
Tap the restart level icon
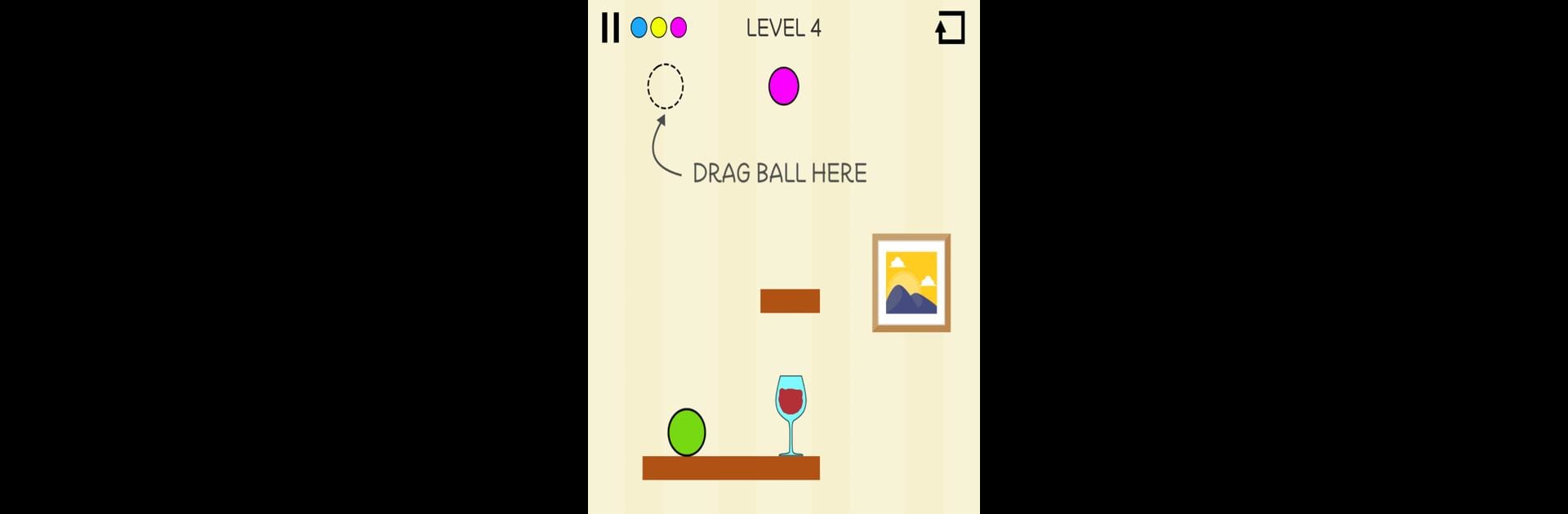click(x=950, y=28)
